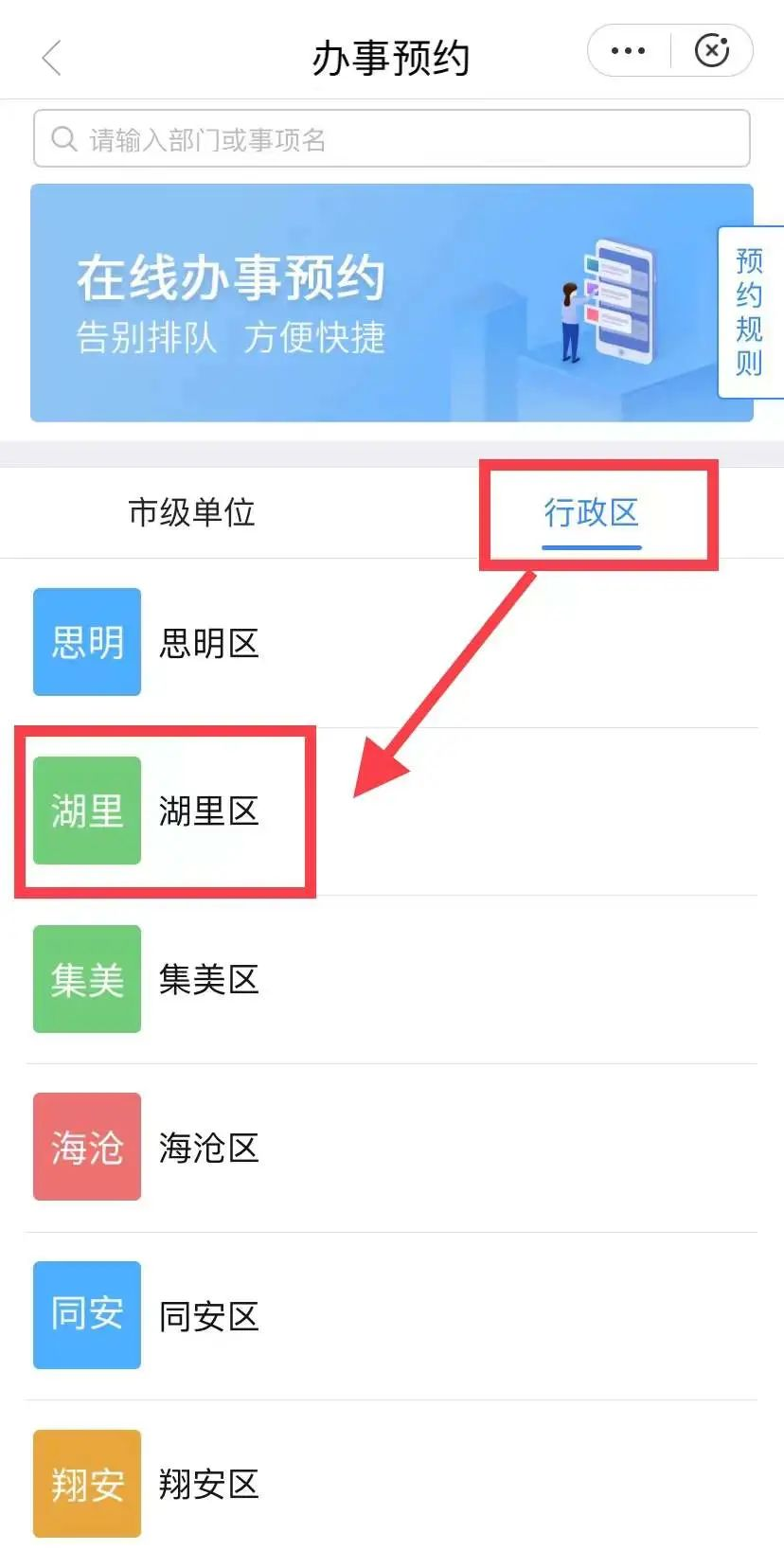Switch to the 市级单位 tab

192,512
